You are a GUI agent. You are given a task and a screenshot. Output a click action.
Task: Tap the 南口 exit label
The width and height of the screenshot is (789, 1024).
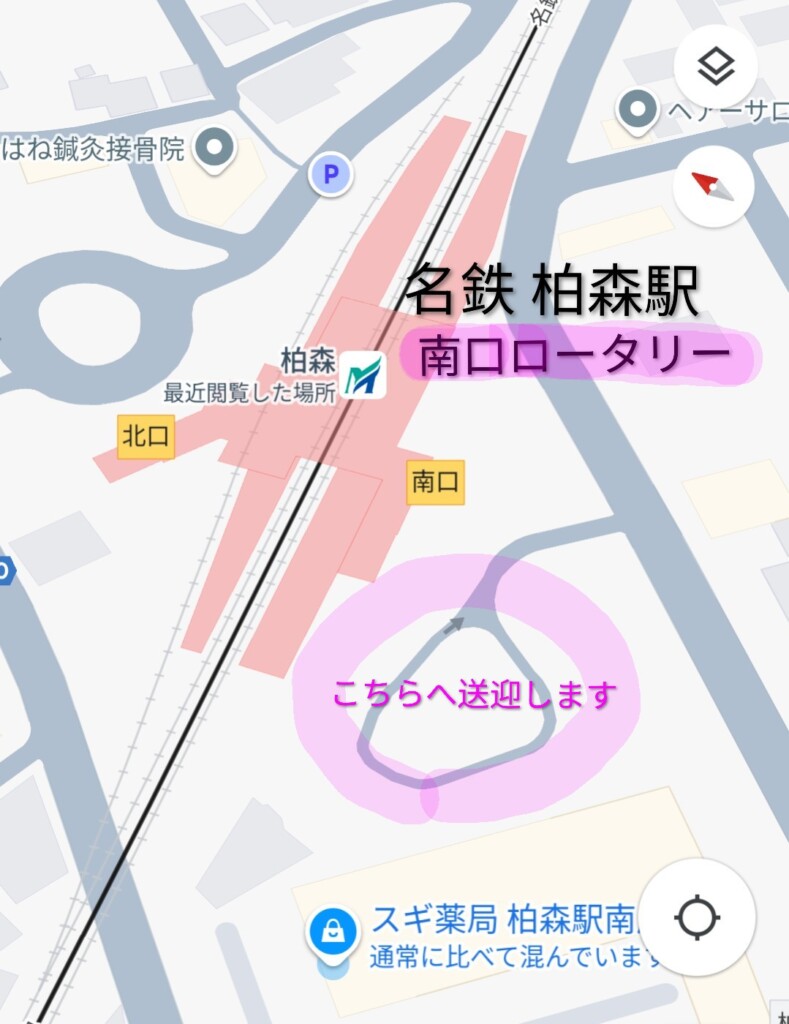pyautogui.click(x=435, y=482)
